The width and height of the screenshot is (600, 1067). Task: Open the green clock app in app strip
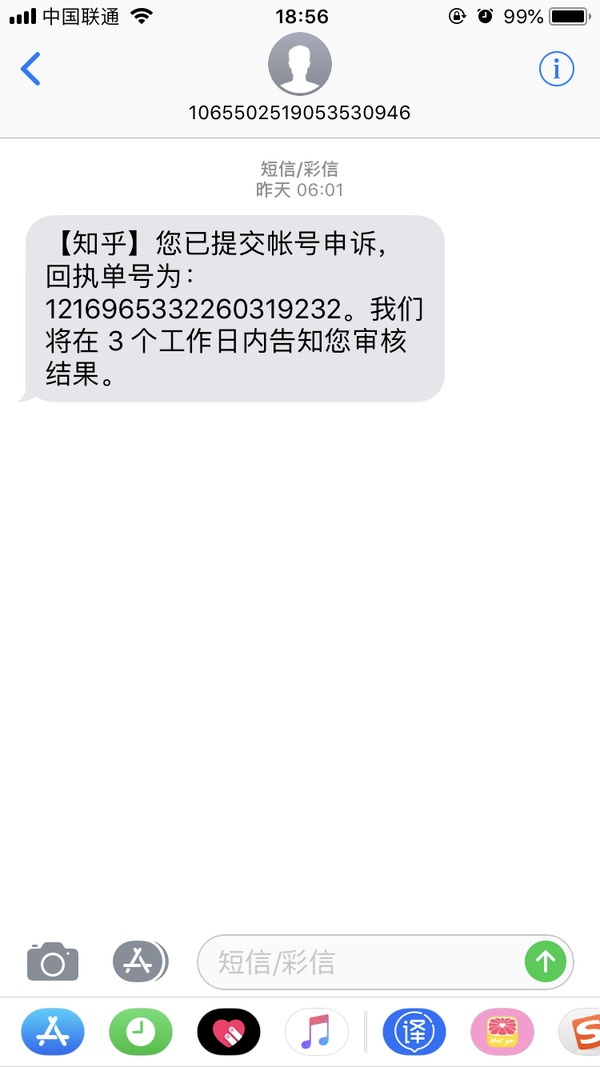[141, 1031]
